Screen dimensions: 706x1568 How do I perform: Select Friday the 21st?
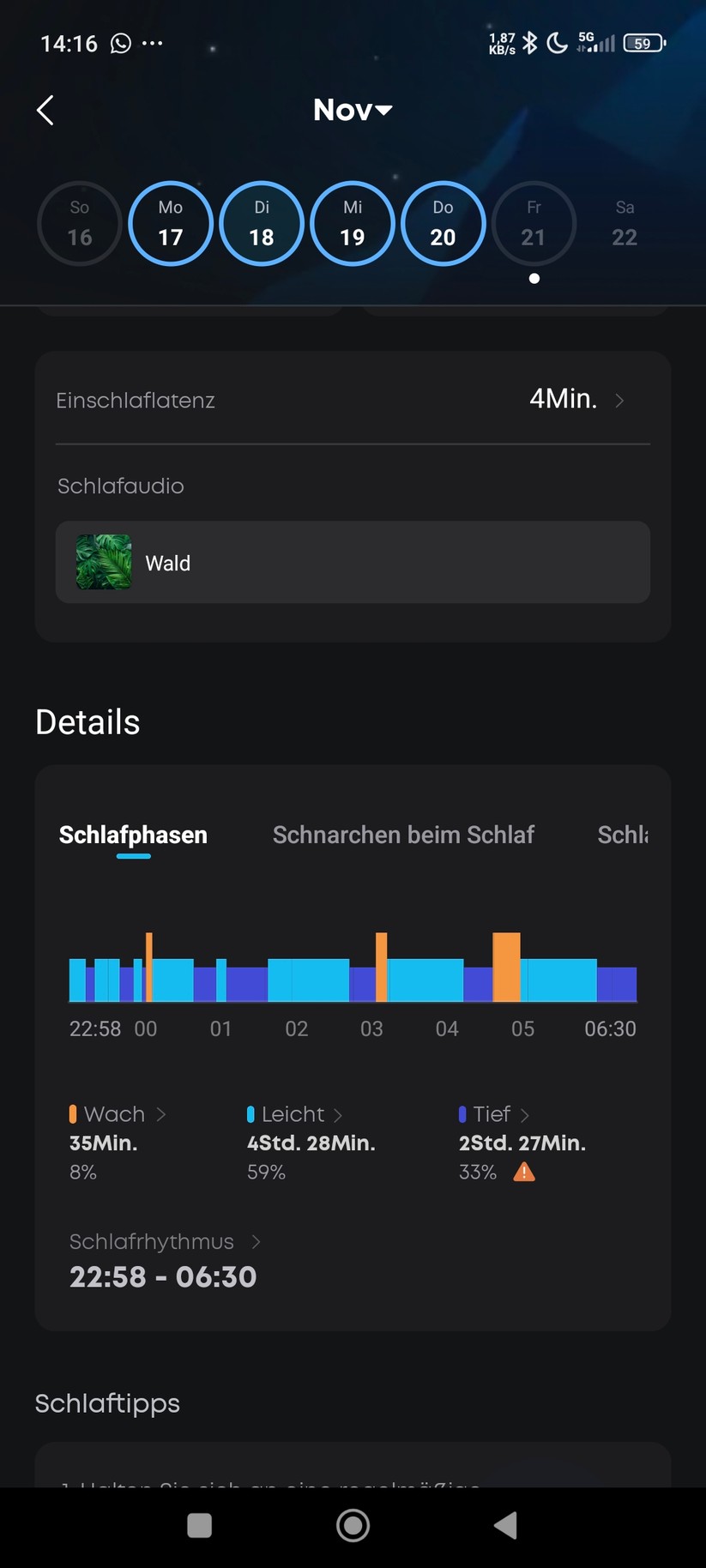534,223
